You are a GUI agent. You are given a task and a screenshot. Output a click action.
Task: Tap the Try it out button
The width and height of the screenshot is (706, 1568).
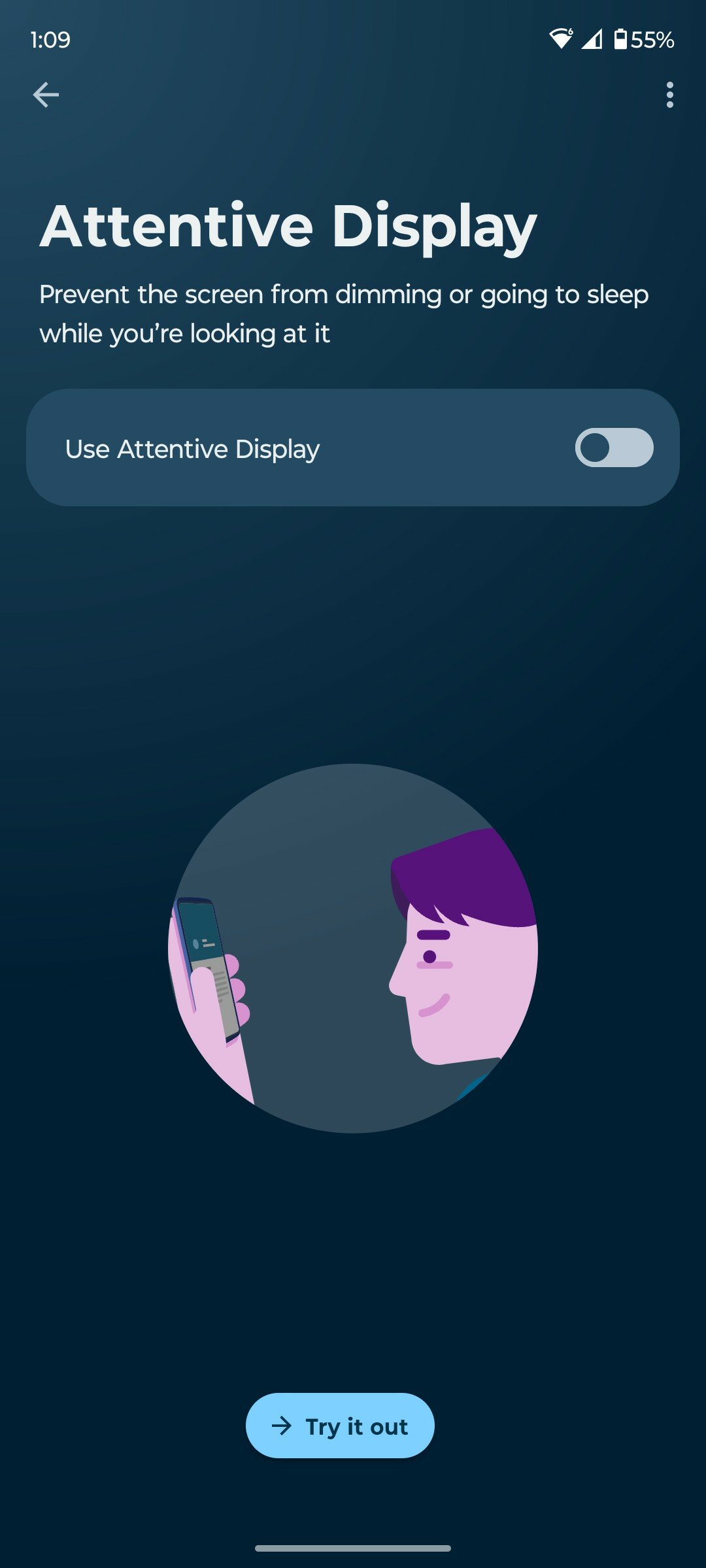click(340, 1426)
